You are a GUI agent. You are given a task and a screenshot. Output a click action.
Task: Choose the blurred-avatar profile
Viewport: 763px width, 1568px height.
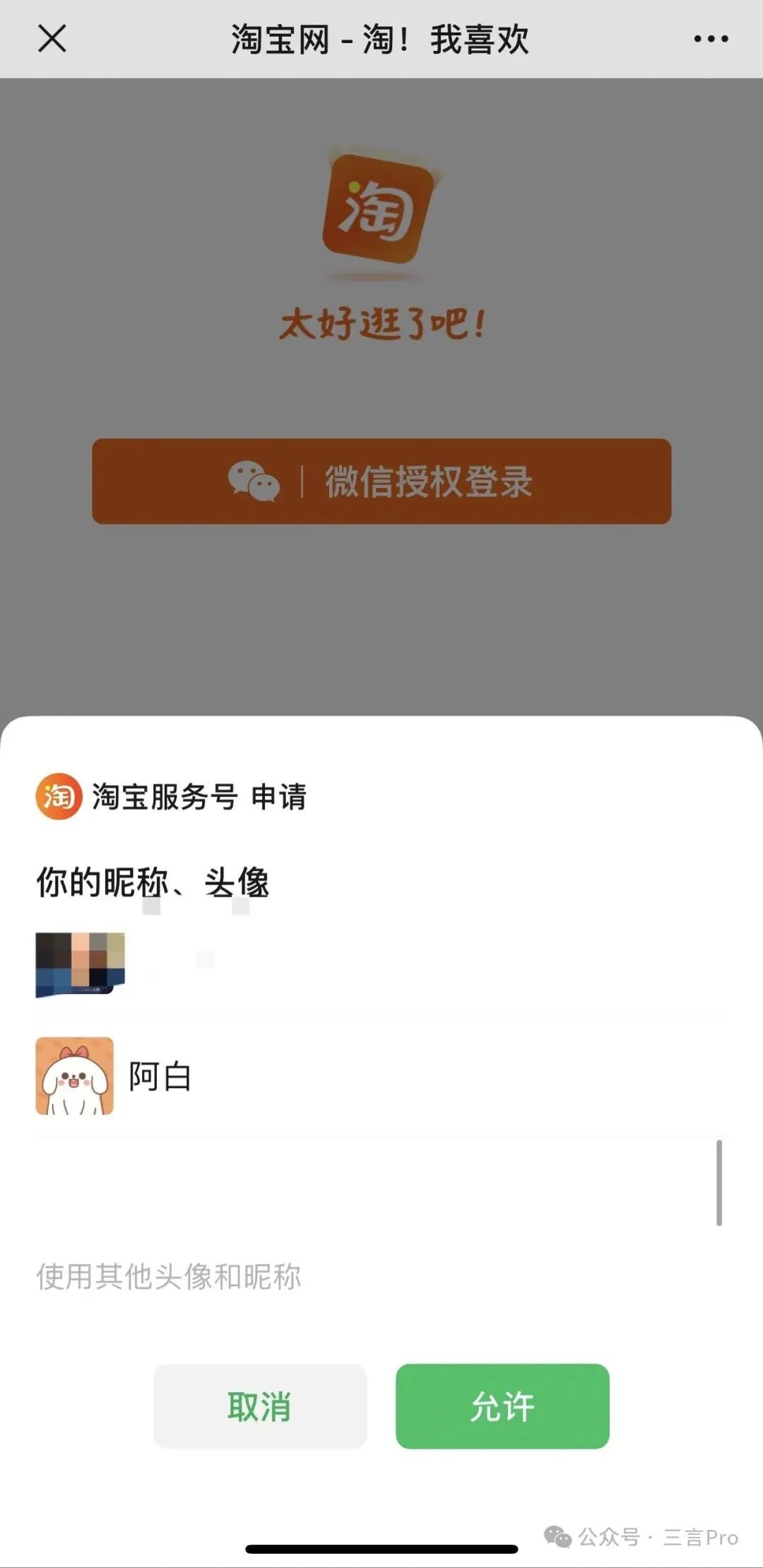pos(81,964)
